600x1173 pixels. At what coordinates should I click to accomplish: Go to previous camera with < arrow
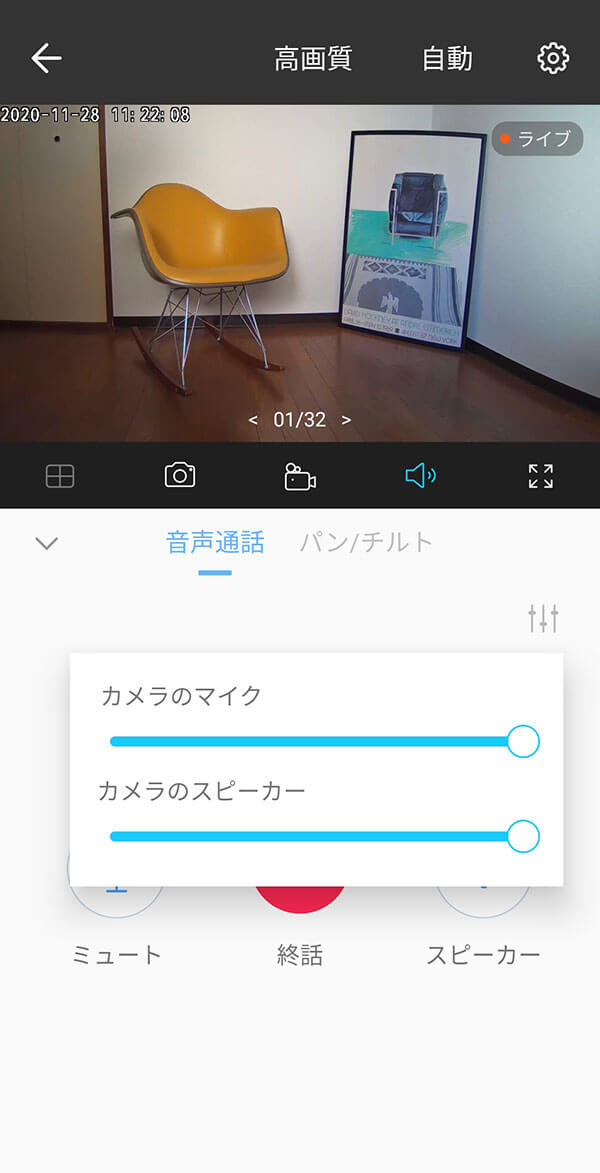click(253, 420)
